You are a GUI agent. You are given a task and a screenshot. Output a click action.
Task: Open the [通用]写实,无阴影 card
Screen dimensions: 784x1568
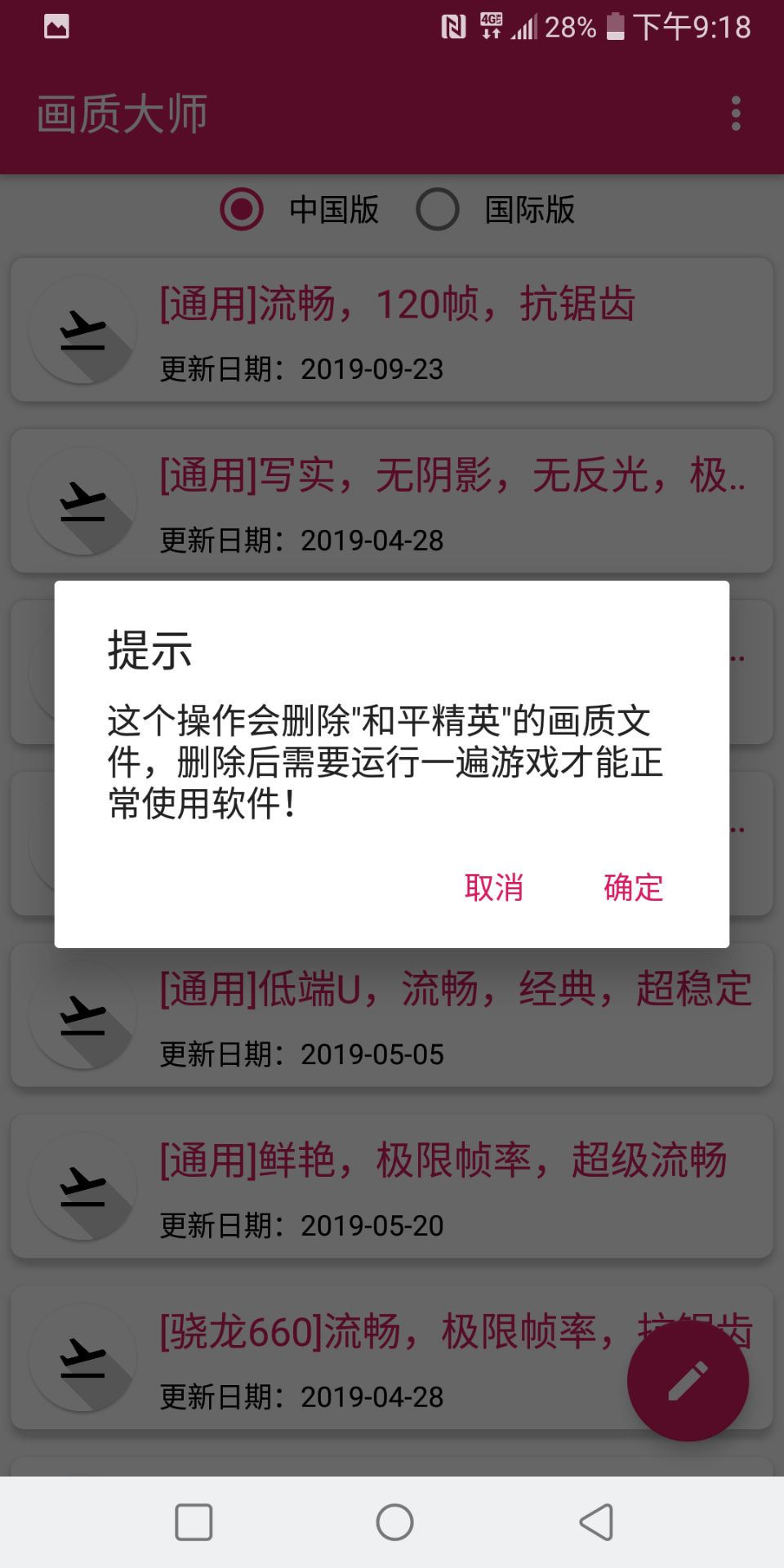tap(392, 501)
